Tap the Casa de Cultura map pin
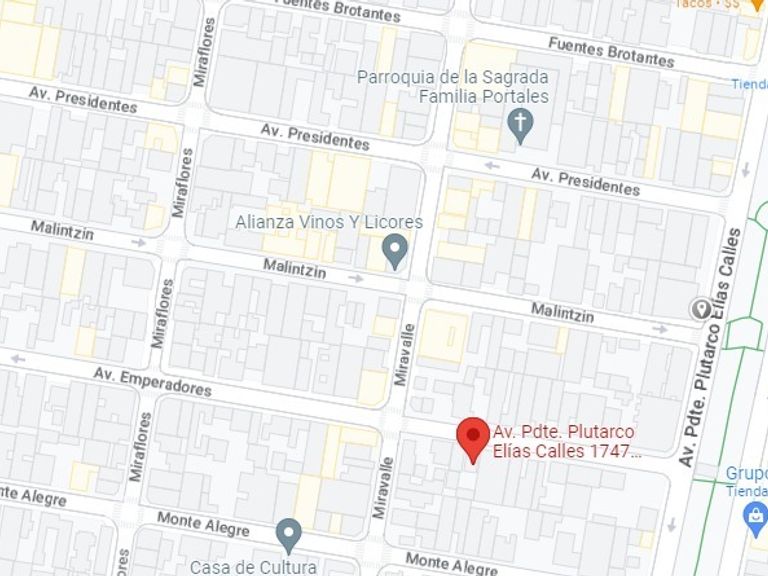 click(x=288, y=536)
